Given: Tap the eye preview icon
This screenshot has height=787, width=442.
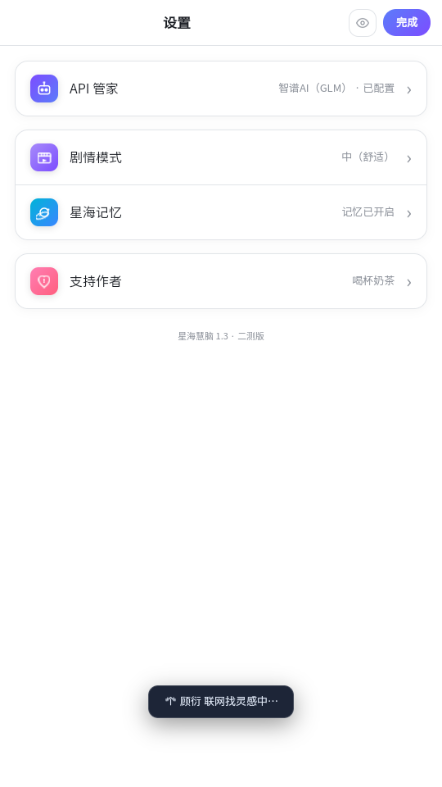Looking at the screenshot, I should pos(362,23).
